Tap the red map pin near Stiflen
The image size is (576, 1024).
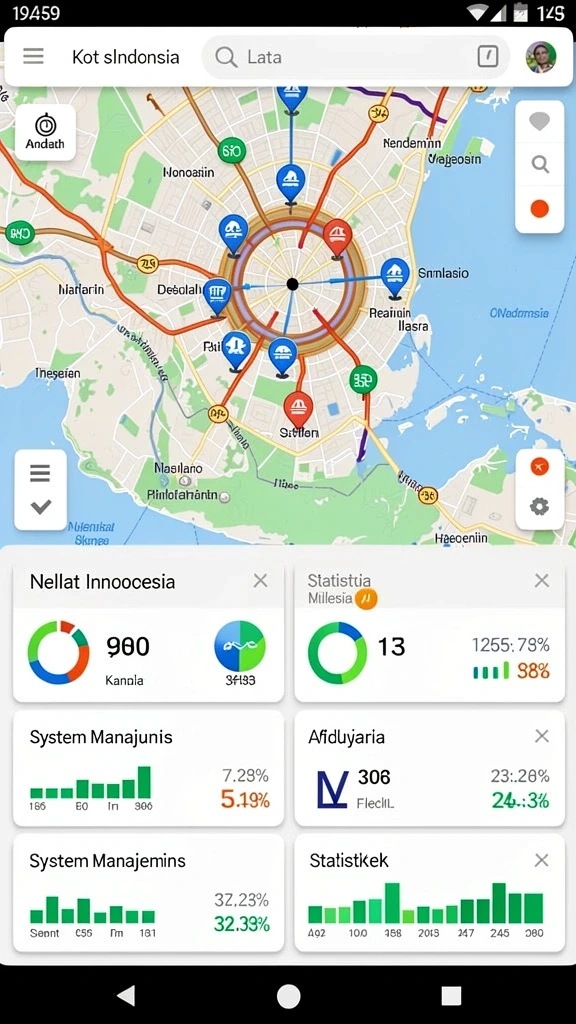[298, 409]
